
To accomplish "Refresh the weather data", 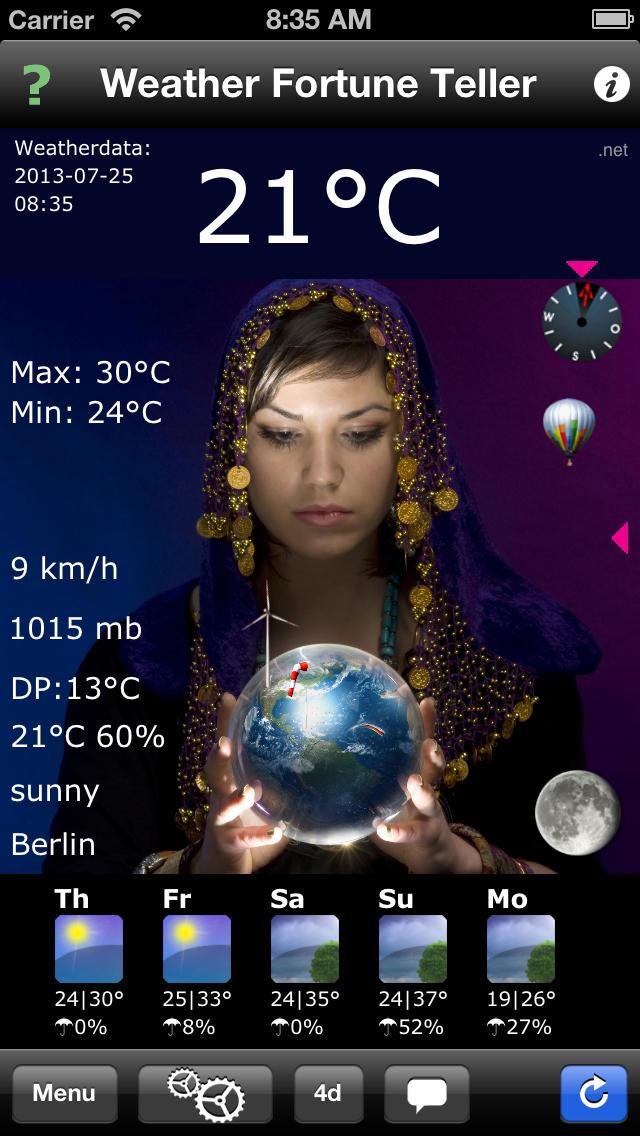I will pos(593,1093).
